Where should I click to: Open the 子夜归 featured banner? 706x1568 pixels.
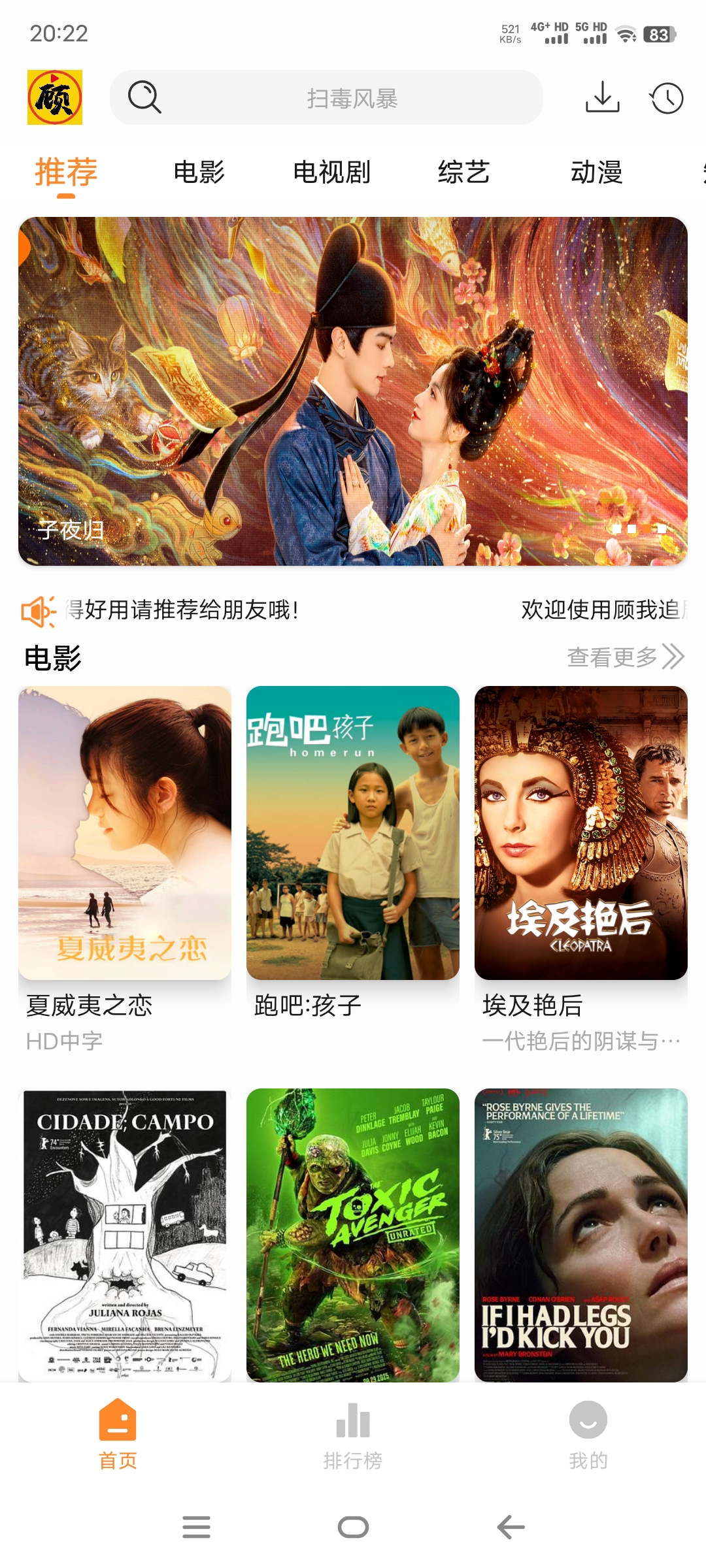[x=353, y=391]
